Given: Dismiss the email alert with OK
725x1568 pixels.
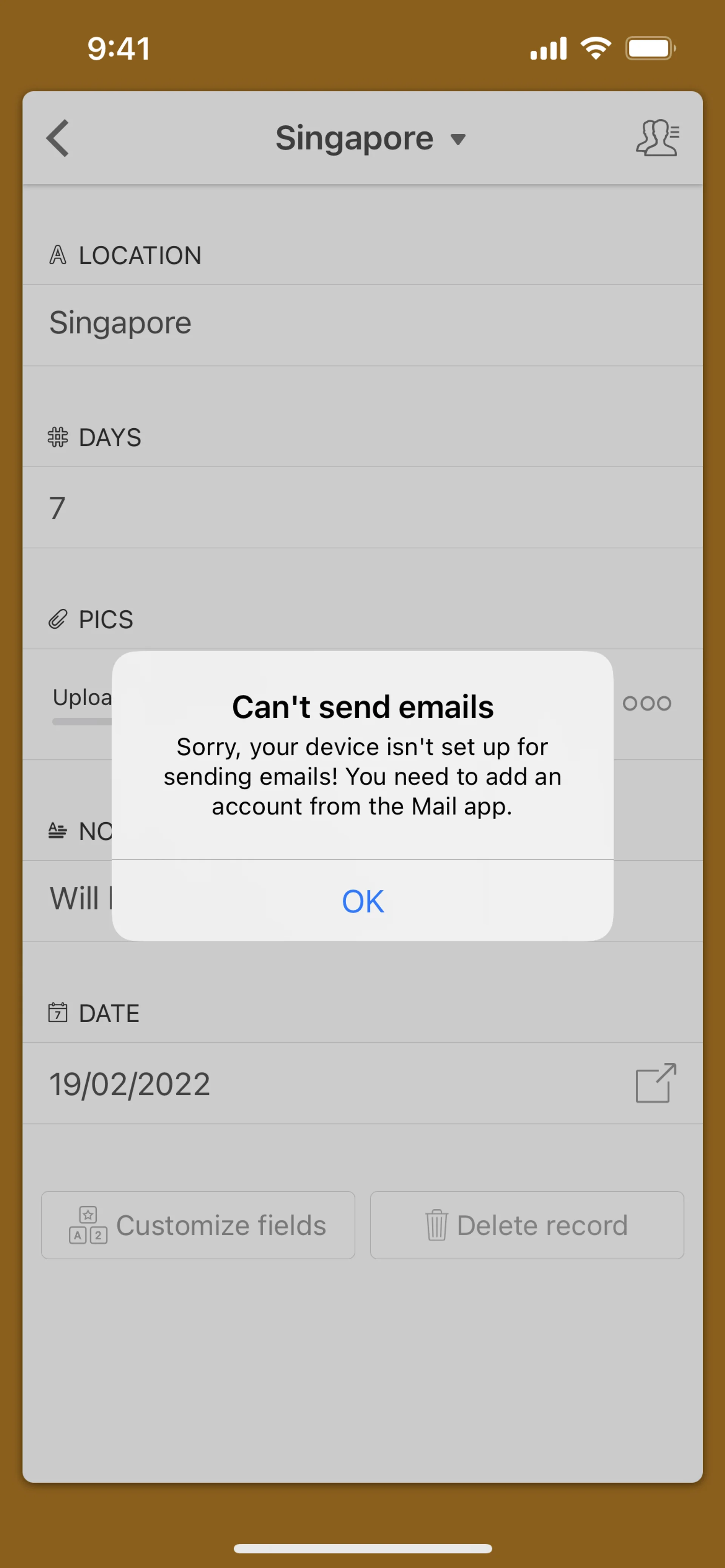Looking at the screenshot, I should coord(362,900).
